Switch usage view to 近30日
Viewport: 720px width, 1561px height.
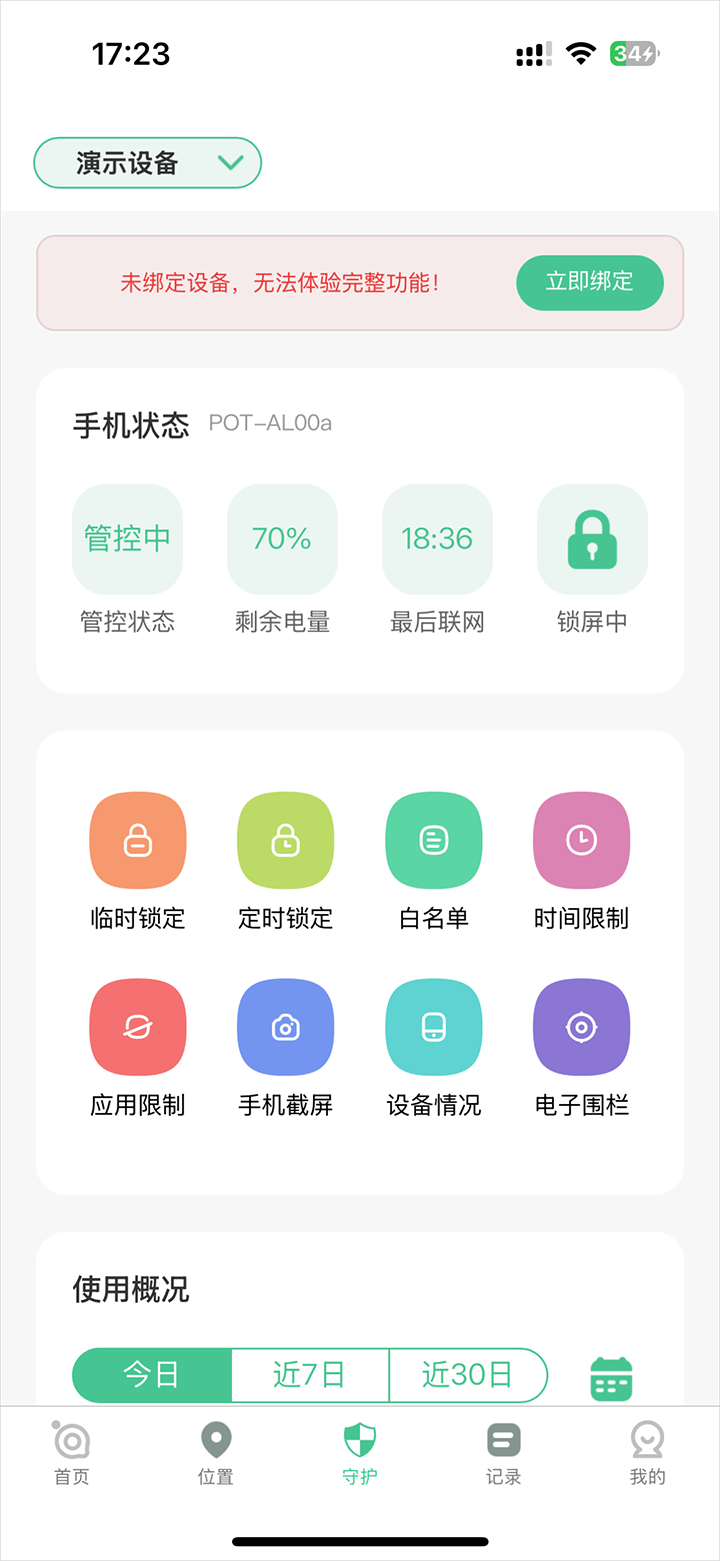point(467,1375)
